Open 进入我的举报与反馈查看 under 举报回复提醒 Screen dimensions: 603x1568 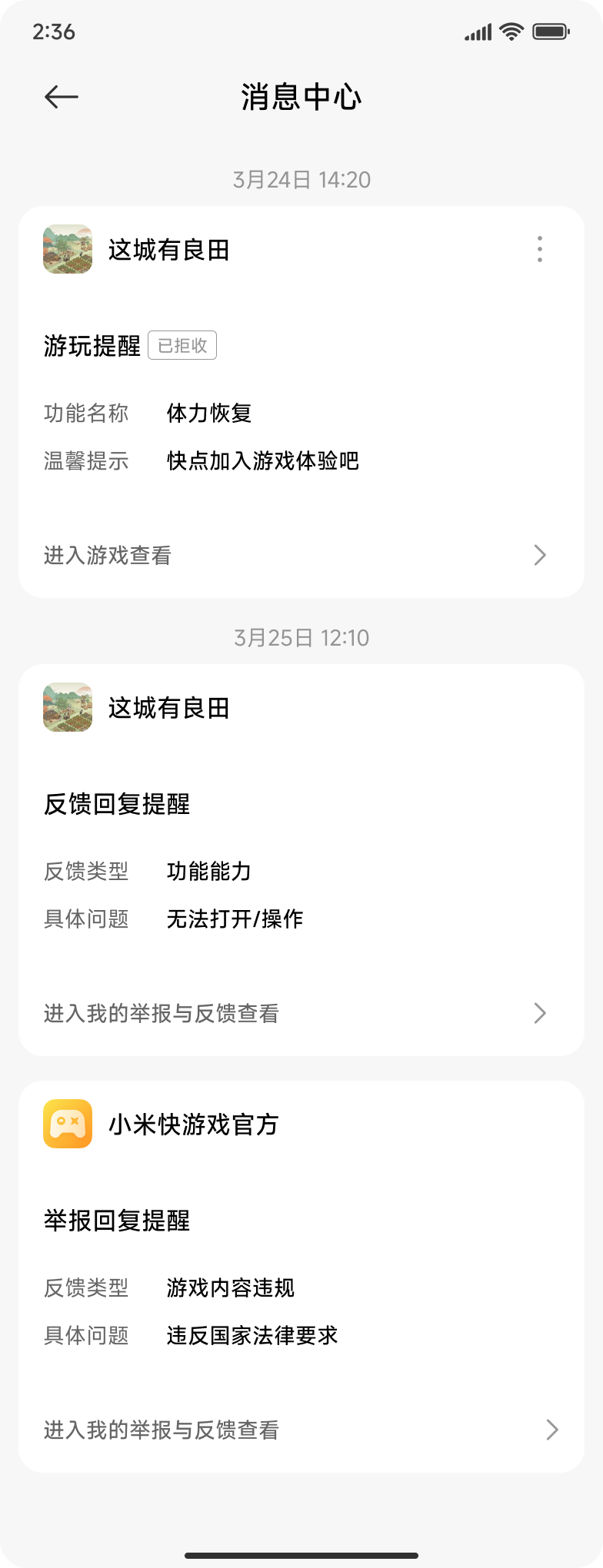pyautogui.click(x=300, y=1430)
